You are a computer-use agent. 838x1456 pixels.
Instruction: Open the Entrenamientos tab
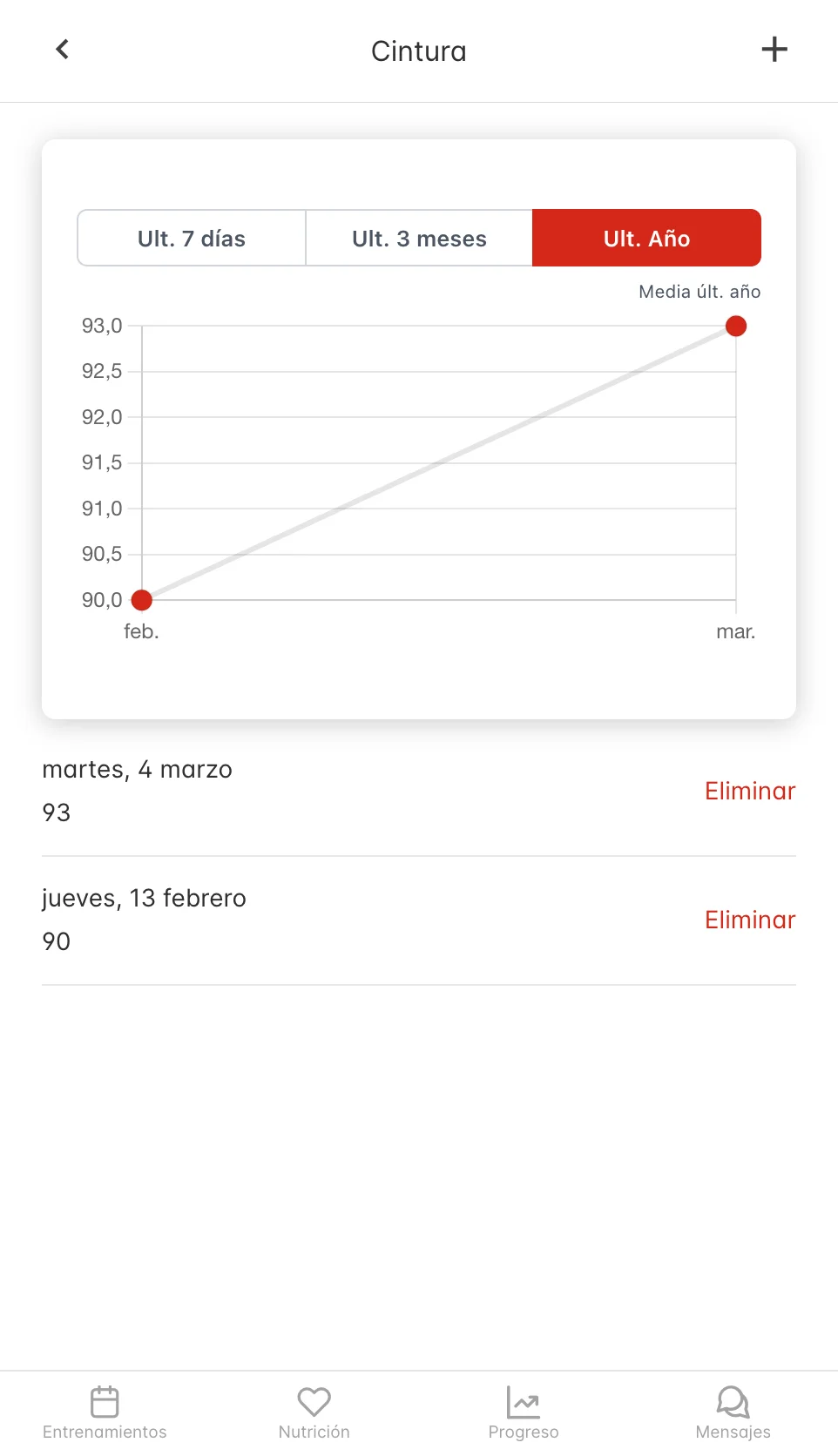click(x=105, y=1412)
